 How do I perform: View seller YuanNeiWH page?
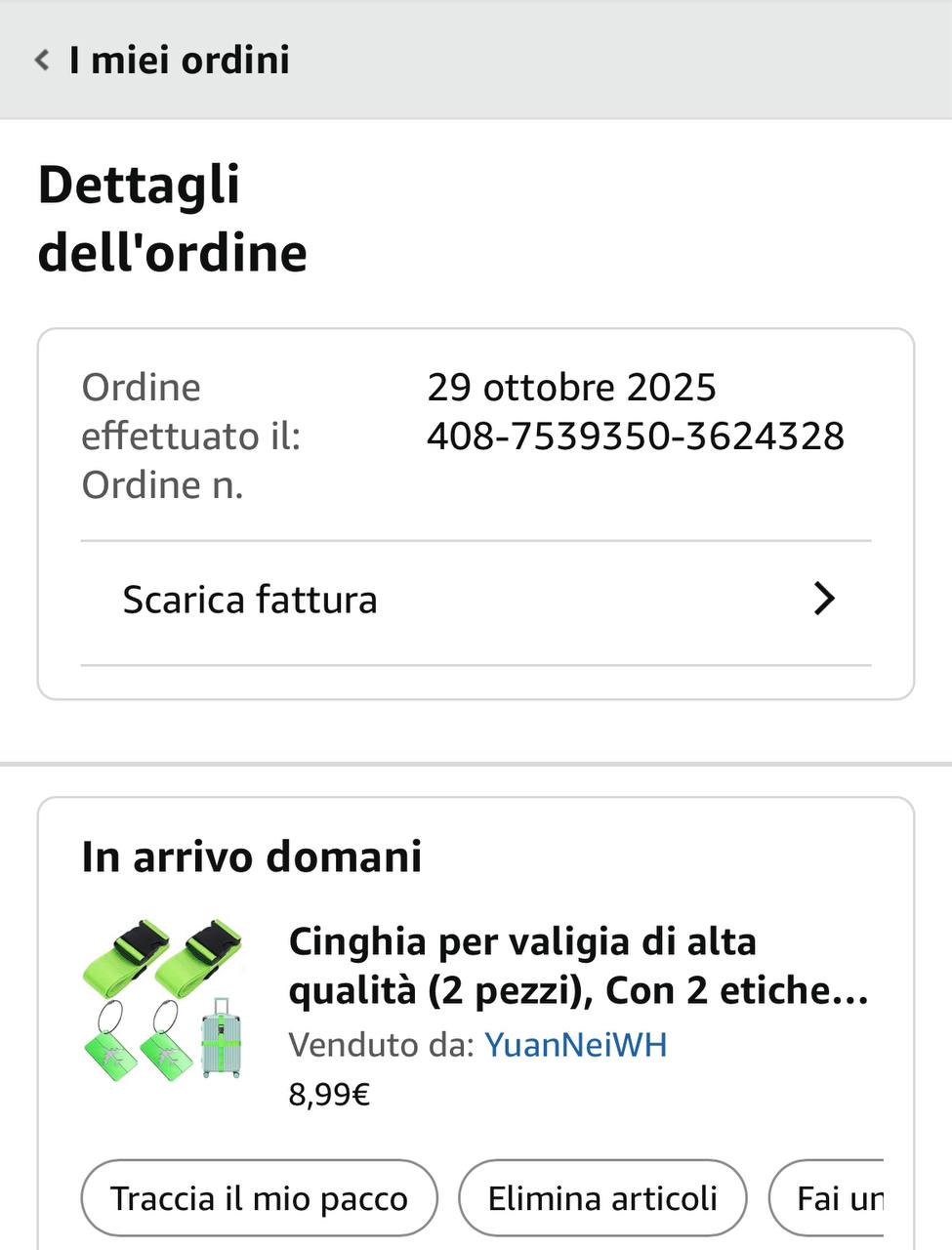[x=576, y=1045]
